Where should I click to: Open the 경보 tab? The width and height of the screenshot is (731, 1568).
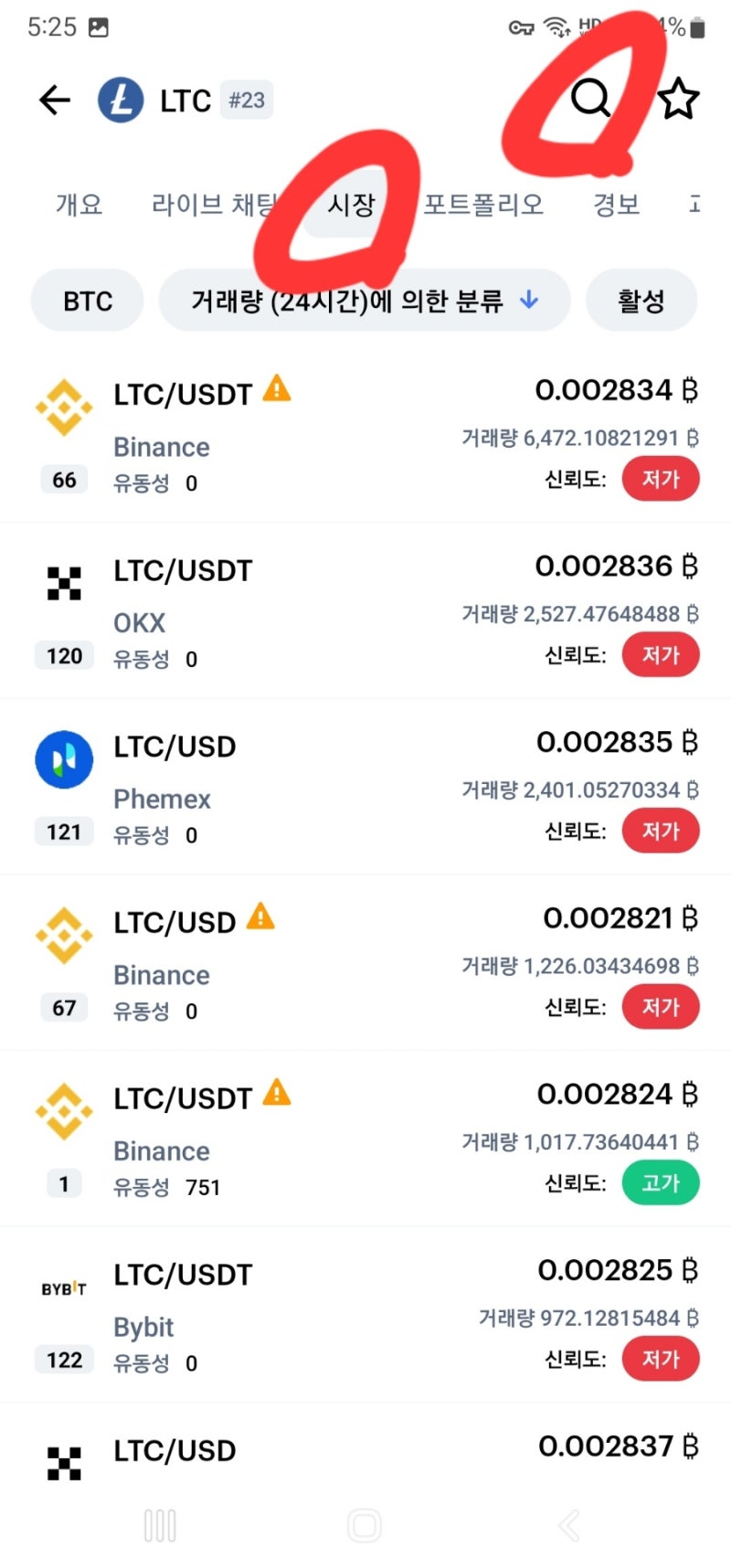coord(616,204)
